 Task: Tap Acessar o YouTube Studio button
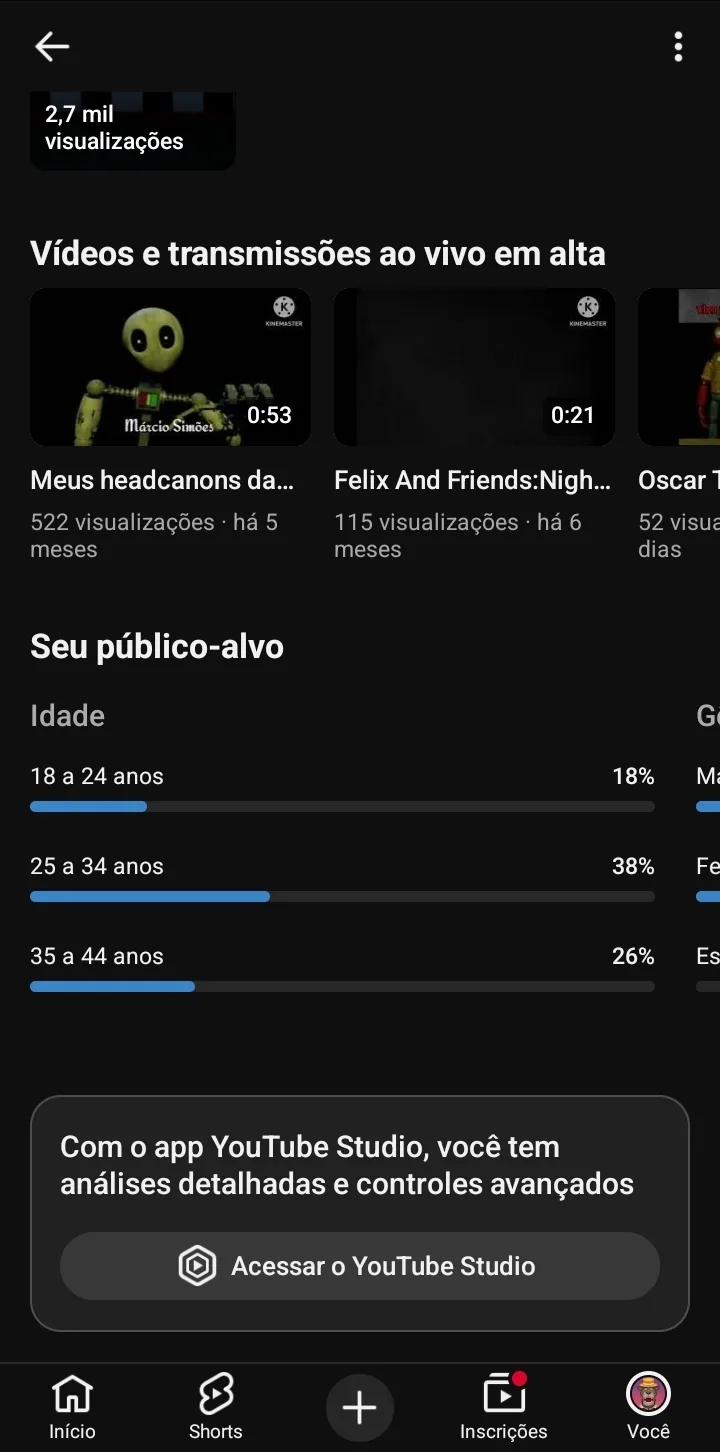click(x=360, y=1266)
